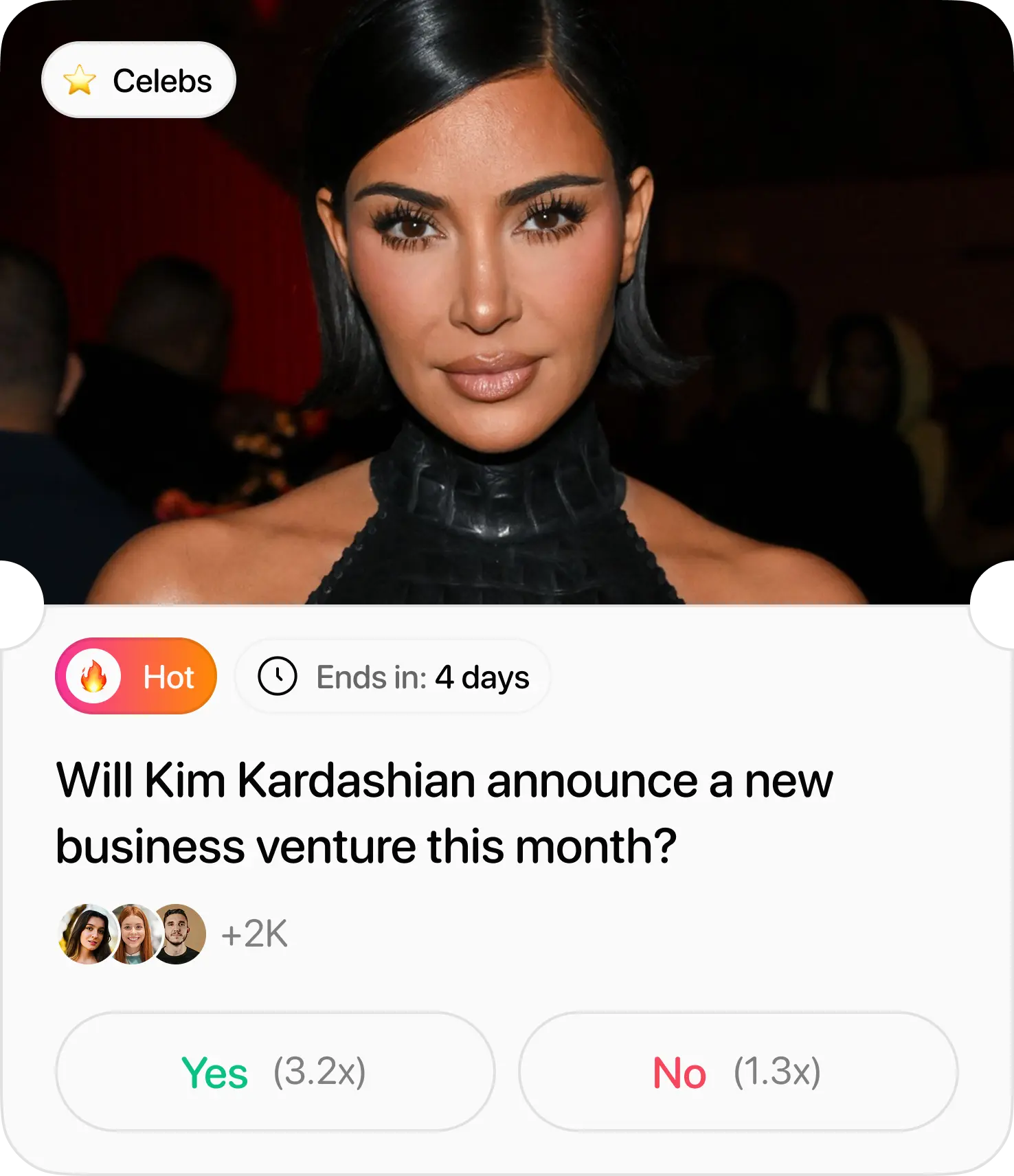This screenshot has width=1014, height=1176.
Task: Vote No at 1.3x odds
Action: 738,1072
